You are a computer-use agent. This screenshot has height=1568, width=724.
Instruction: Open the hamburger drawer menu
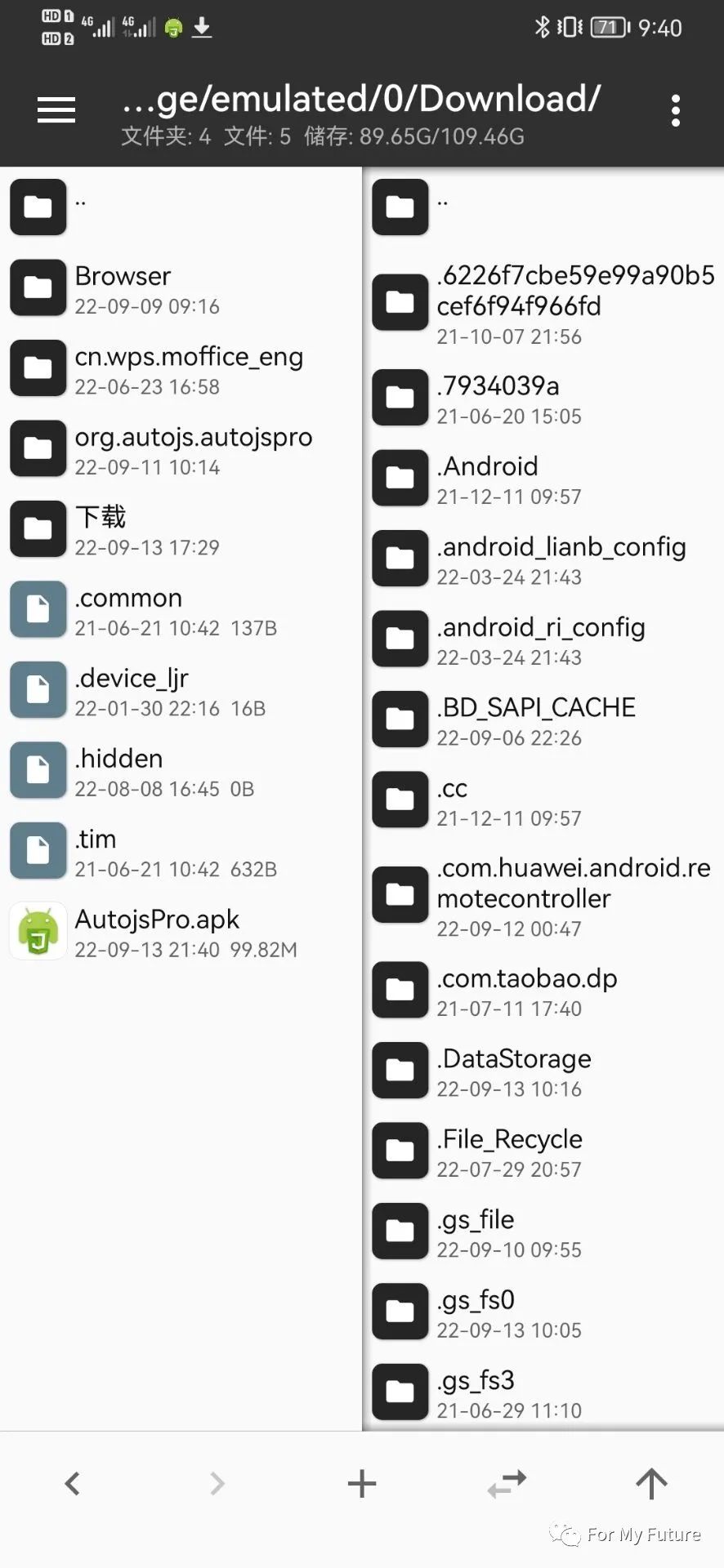[x=56, y=109]
